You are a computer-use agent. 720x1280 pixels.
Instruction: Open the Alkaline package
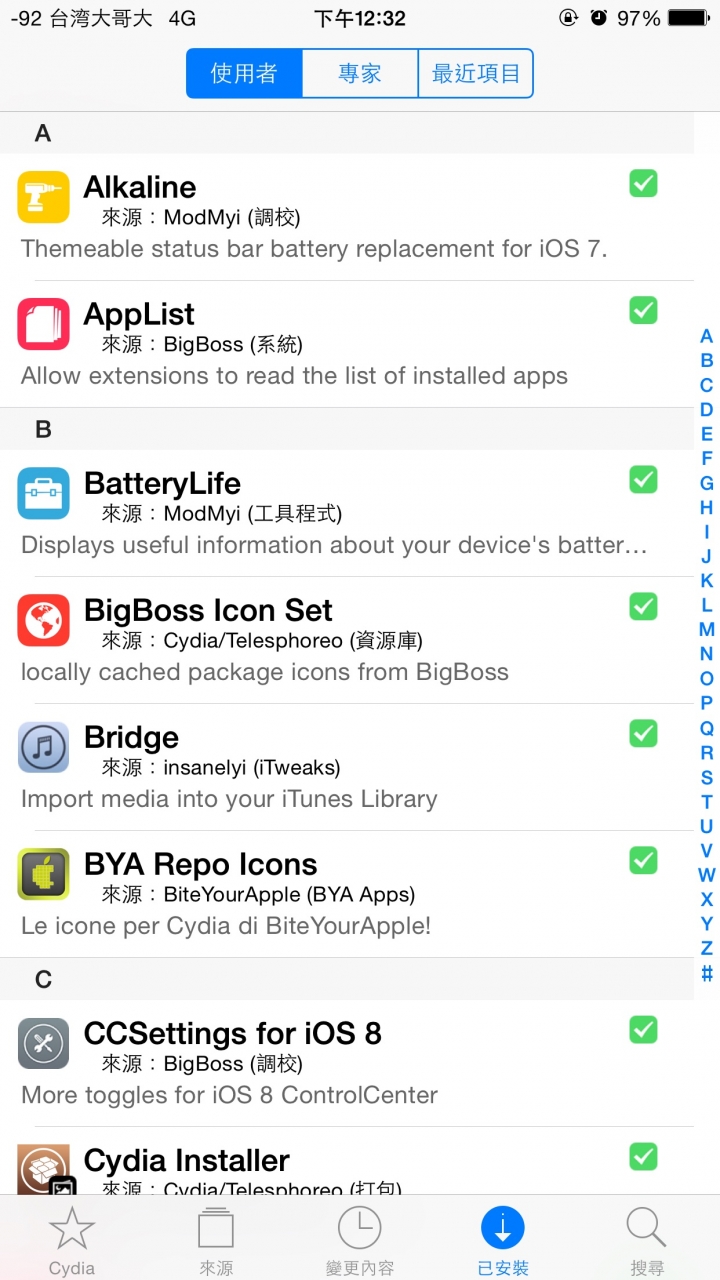347,217
